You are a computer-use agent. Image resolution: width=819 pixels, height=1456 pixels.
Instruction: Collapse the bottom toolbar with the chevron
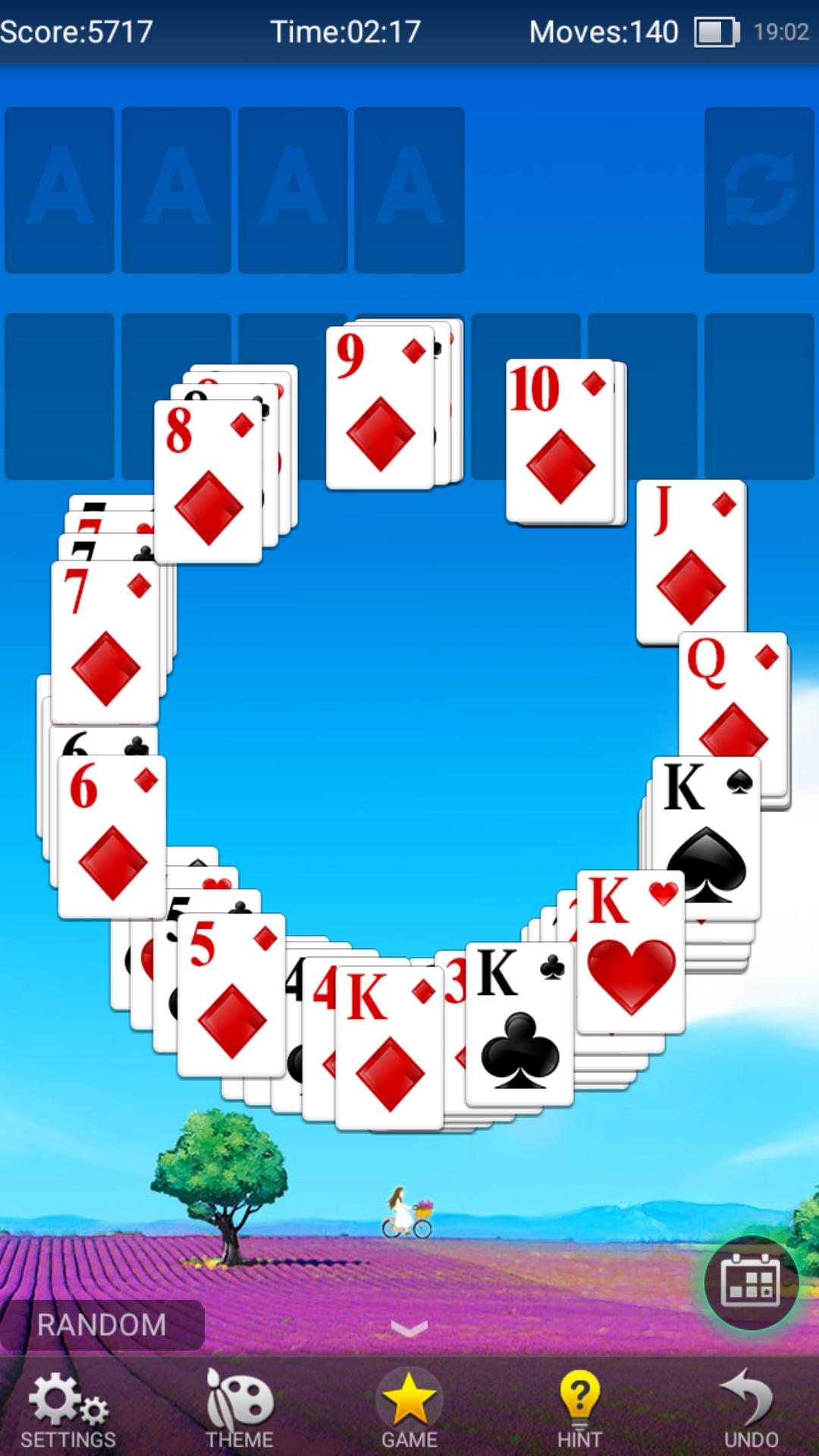click(x=409, y=1327)
